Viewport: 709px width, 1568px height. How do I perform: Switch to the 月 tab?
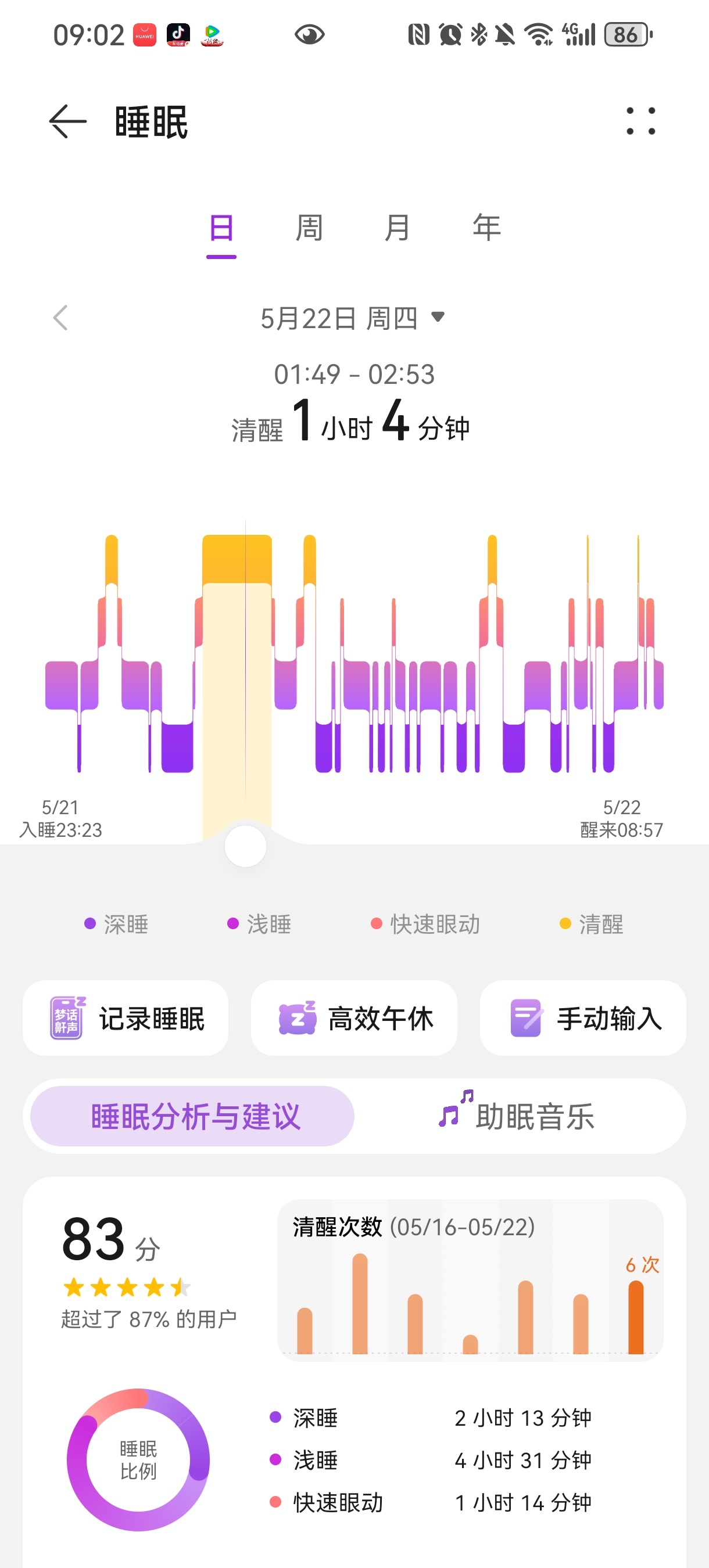click(398, 228)
